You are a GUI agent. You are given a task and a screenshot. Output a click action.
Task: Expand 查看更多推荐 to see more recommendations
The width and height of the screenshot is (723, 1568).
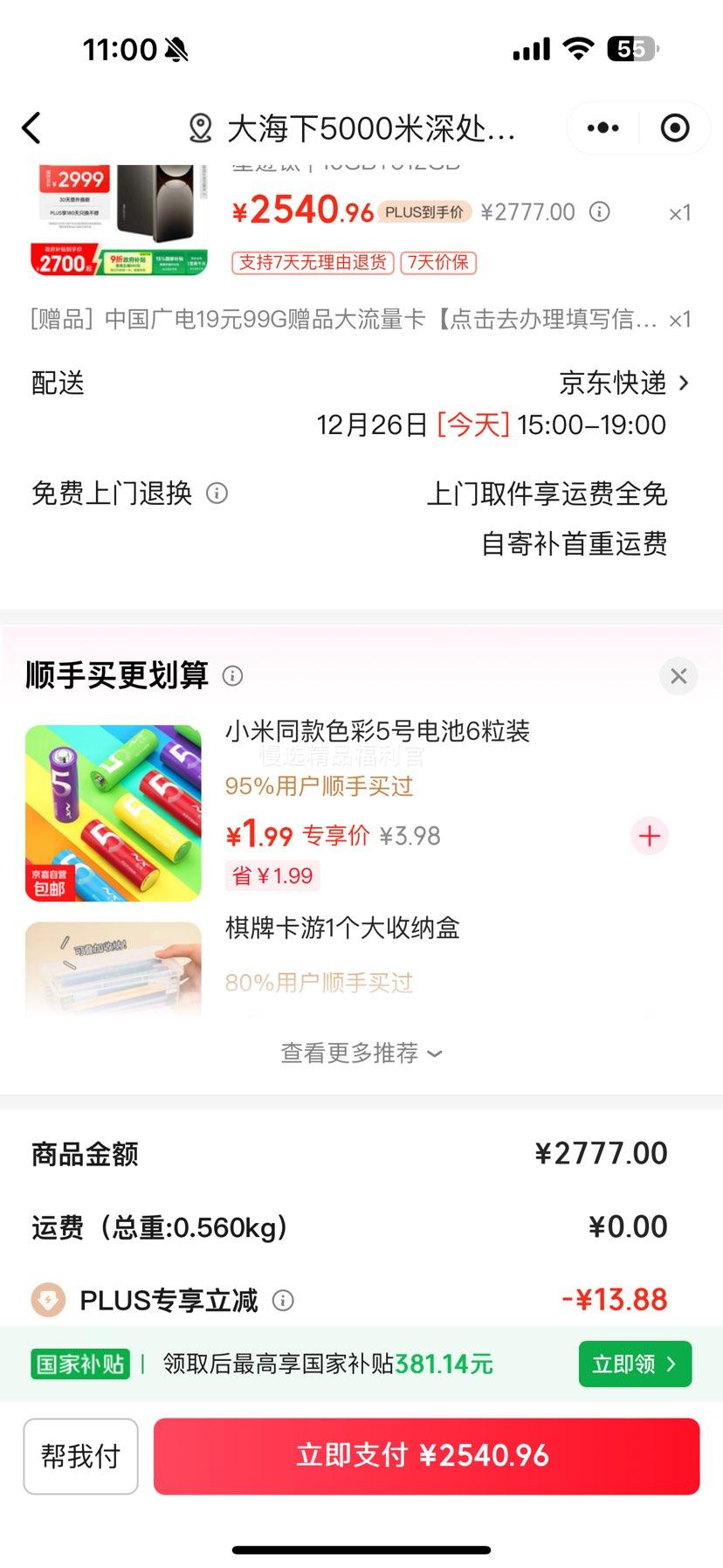click(361, 1053)
